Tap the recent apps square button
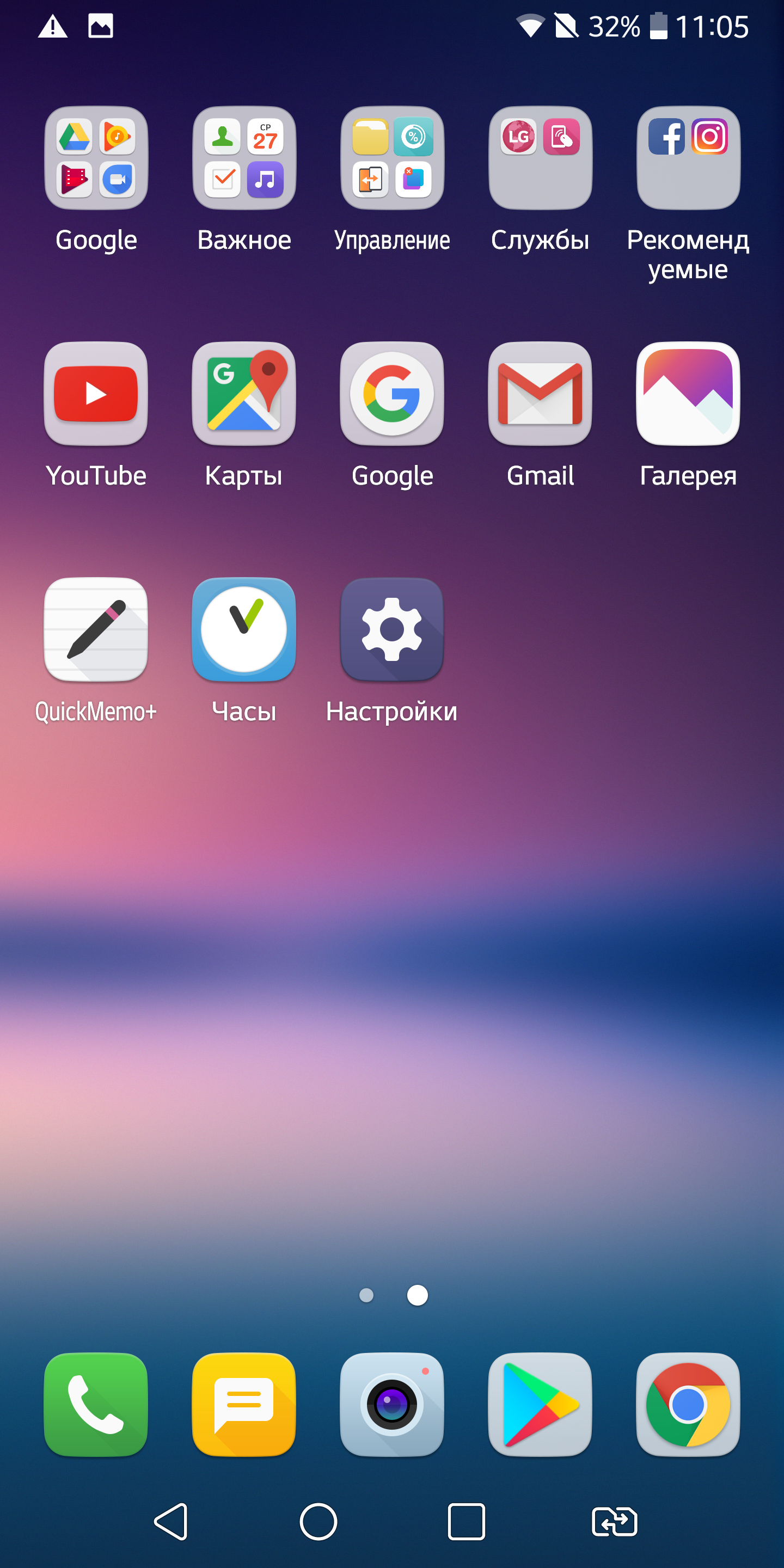784x1568 pixels. 466,1521
